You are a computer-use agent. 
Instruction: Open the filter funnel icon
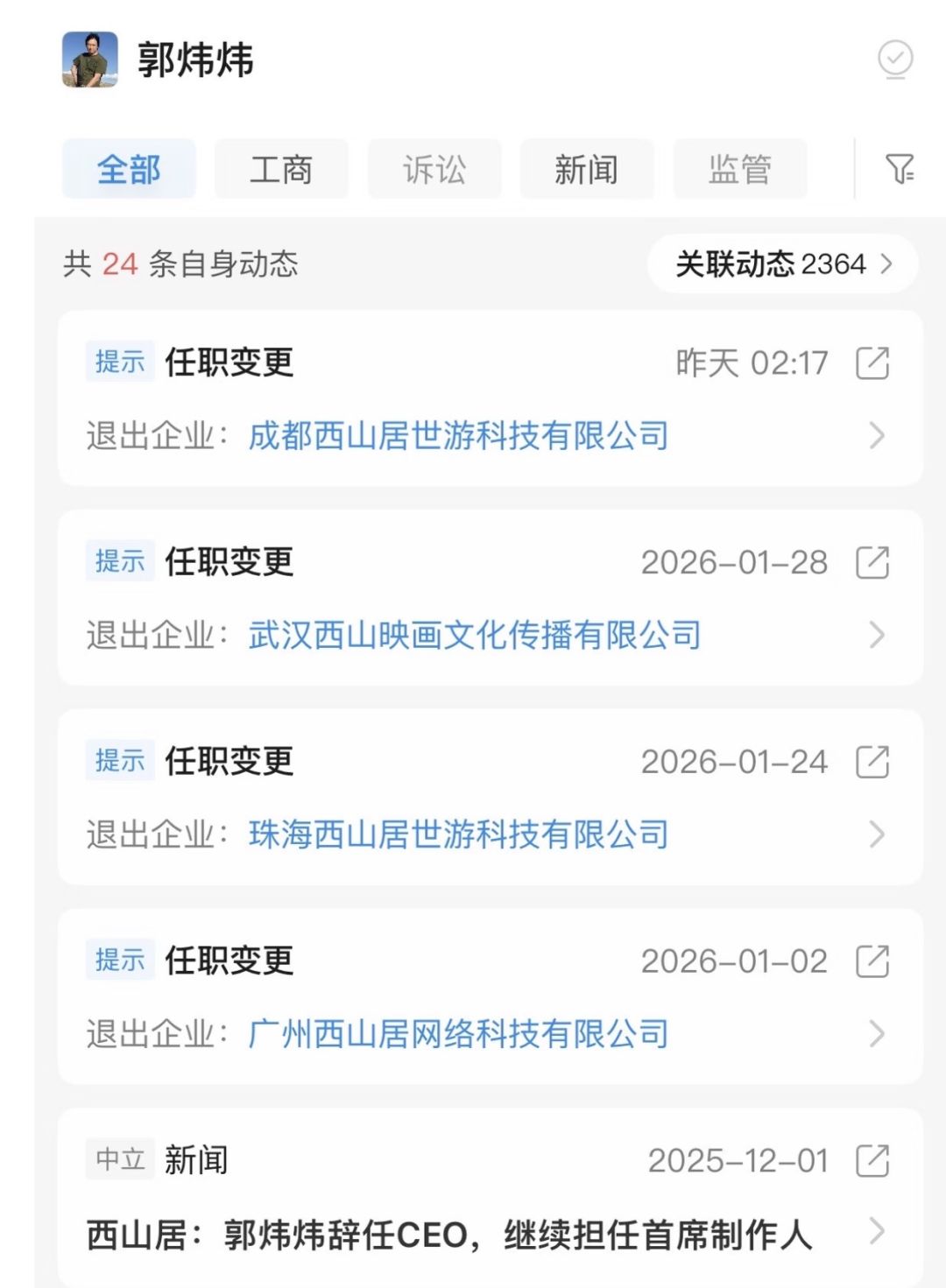pos(900,169)
